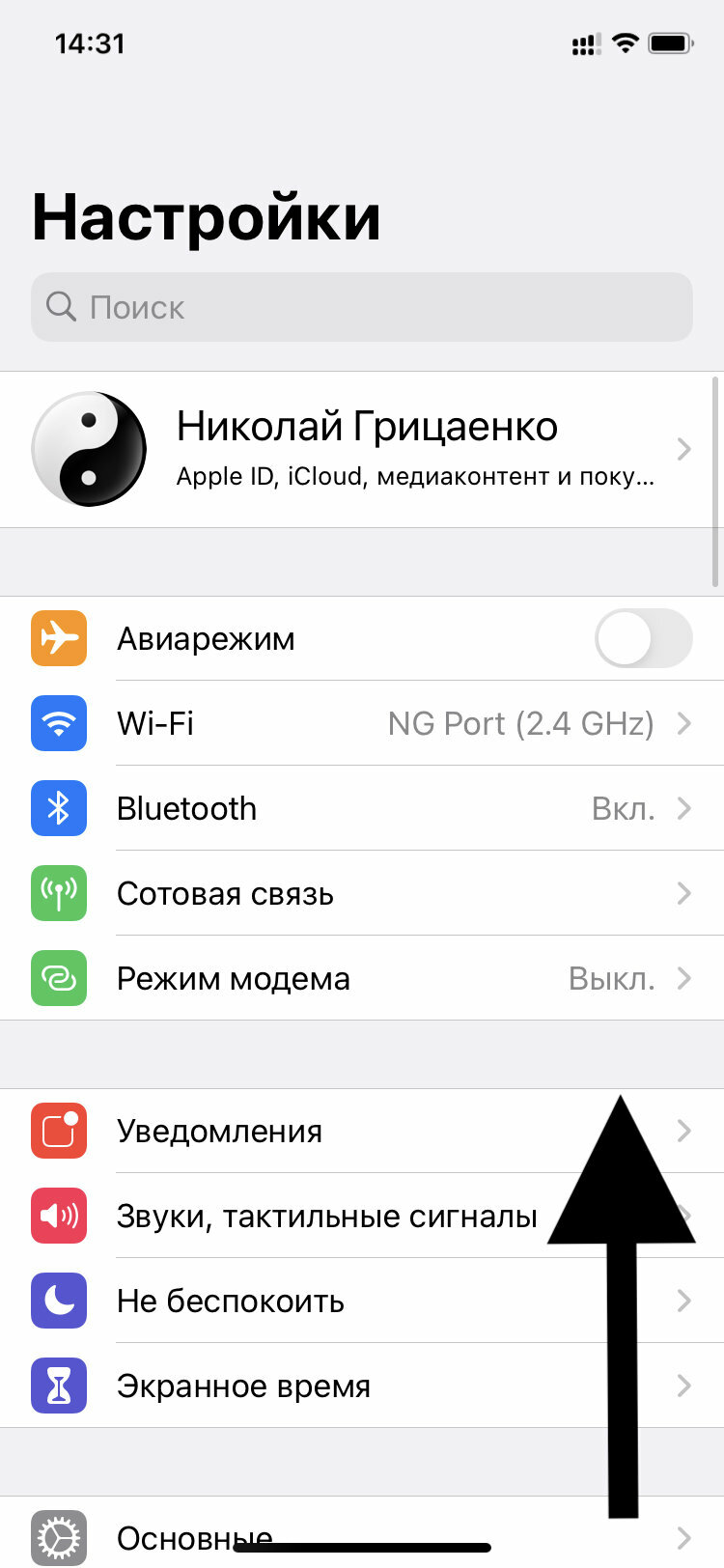Open Звуки, тактильные сигналы
724x1568 pixels.
(x=362, y=1216)
